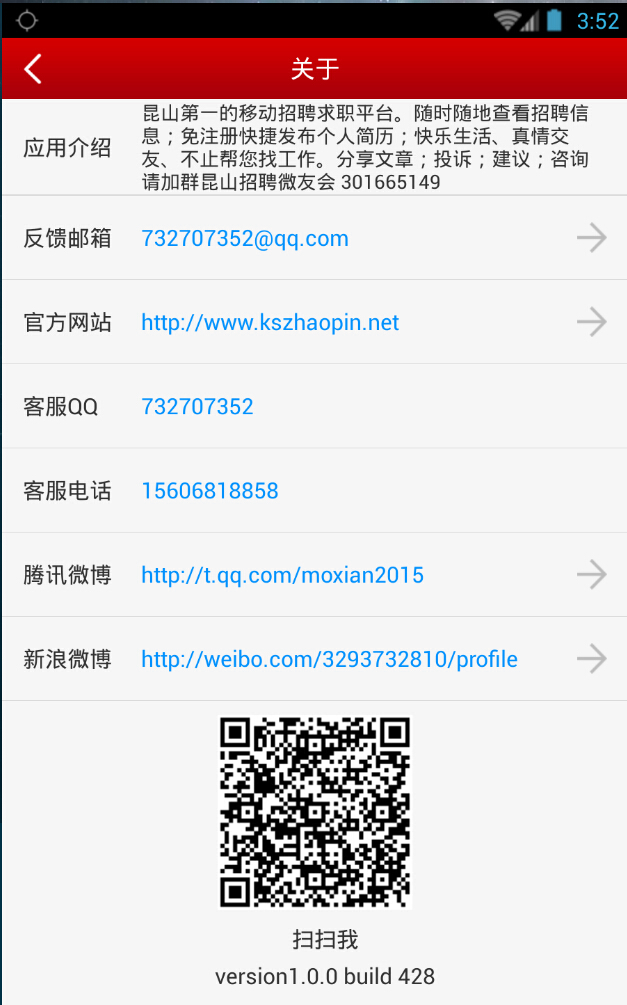
Task: Tap the 客服QQ number 732707352
Action: [198, 407]
